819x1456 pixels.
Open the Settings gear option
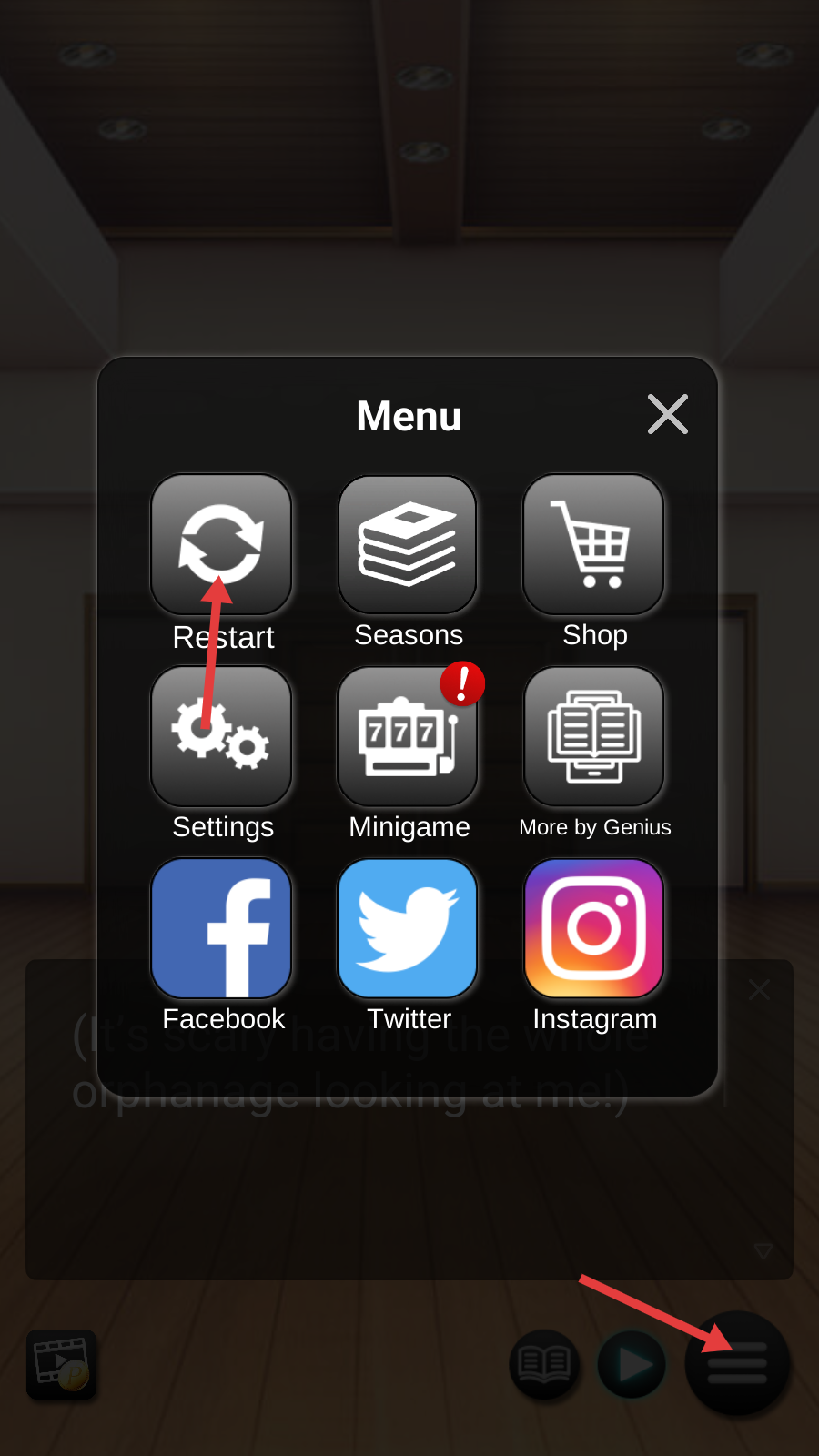(221, 736)
